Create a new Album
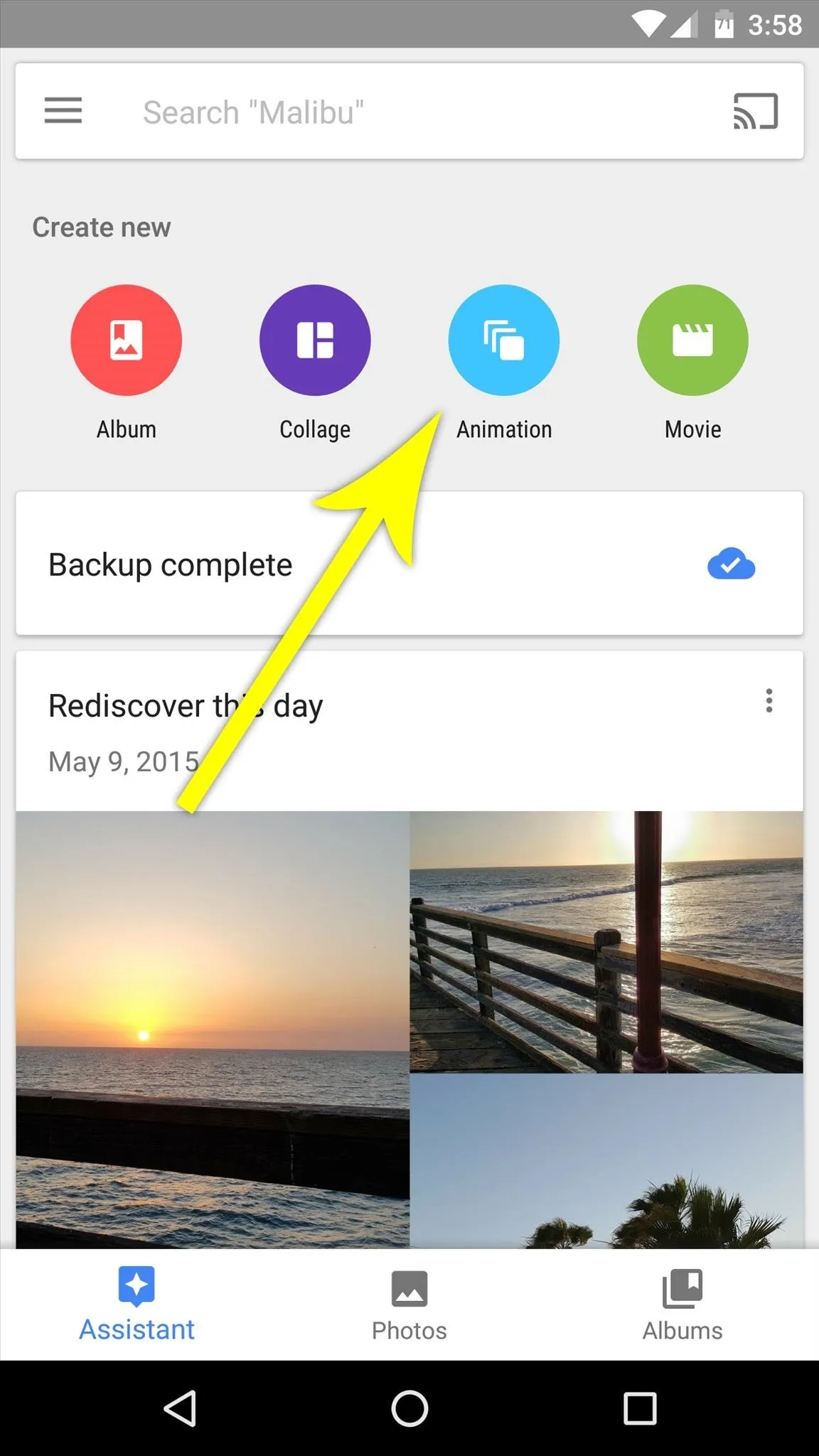819x1456 pixels. tap(127, 340)
